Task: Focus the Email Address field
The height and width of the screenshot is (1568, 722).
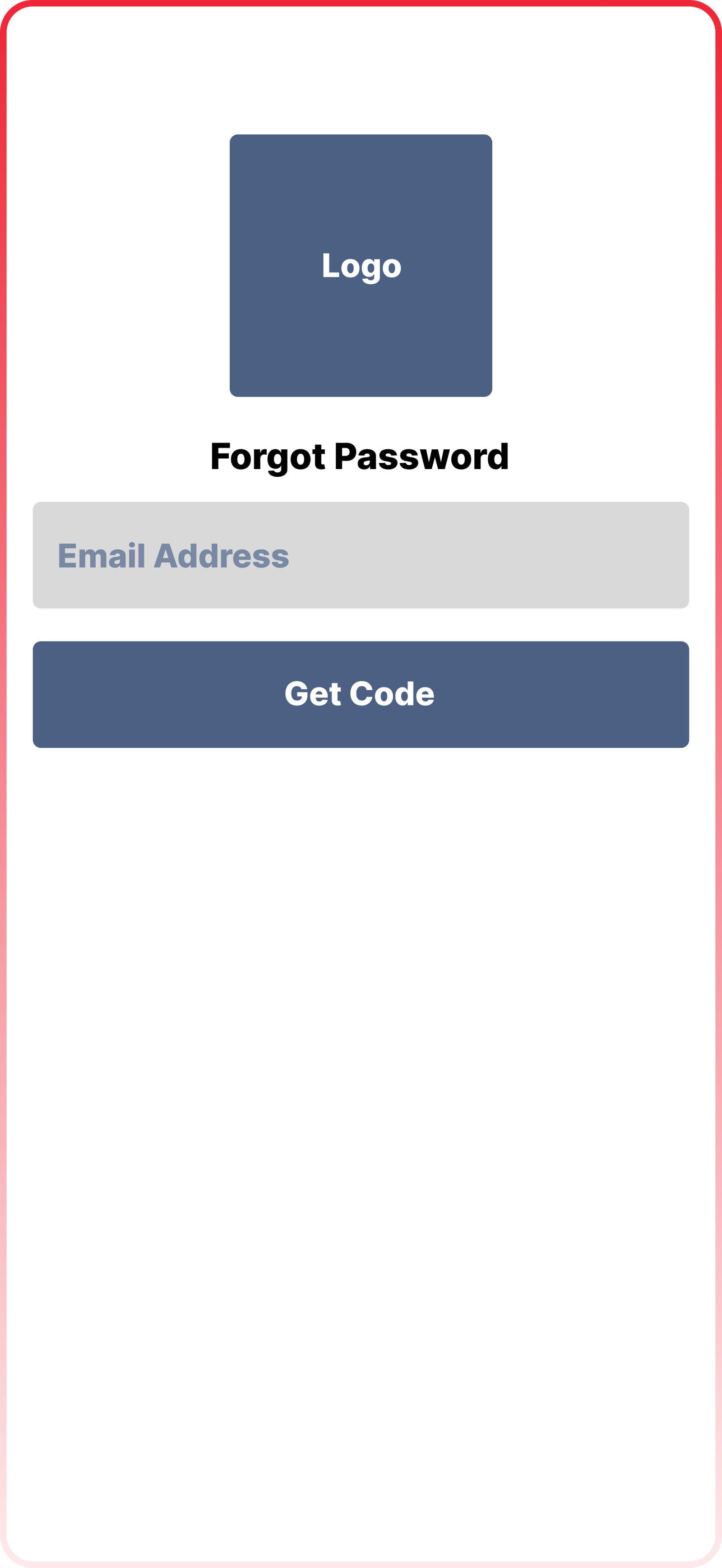Action: click(361, 555)
